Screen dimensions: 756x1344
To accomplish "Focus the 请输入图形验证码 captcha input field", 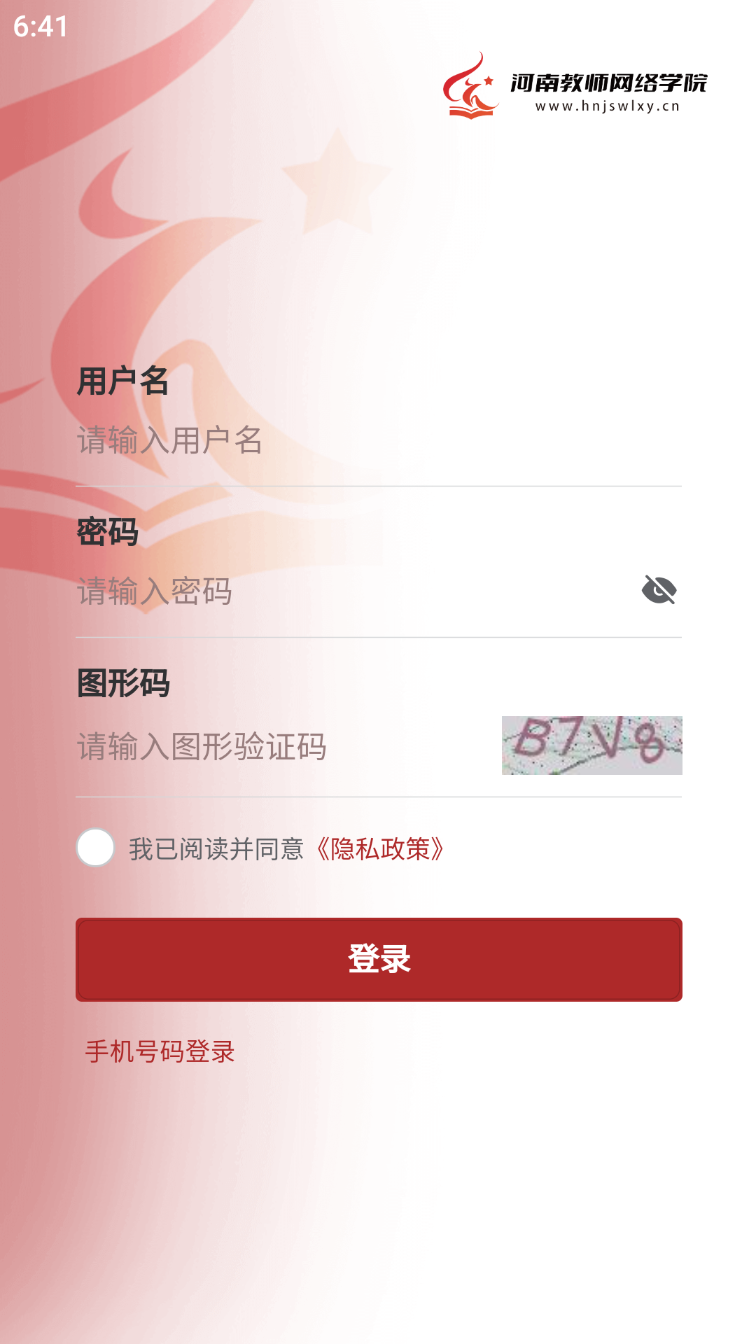I will (x=250, y=747).
